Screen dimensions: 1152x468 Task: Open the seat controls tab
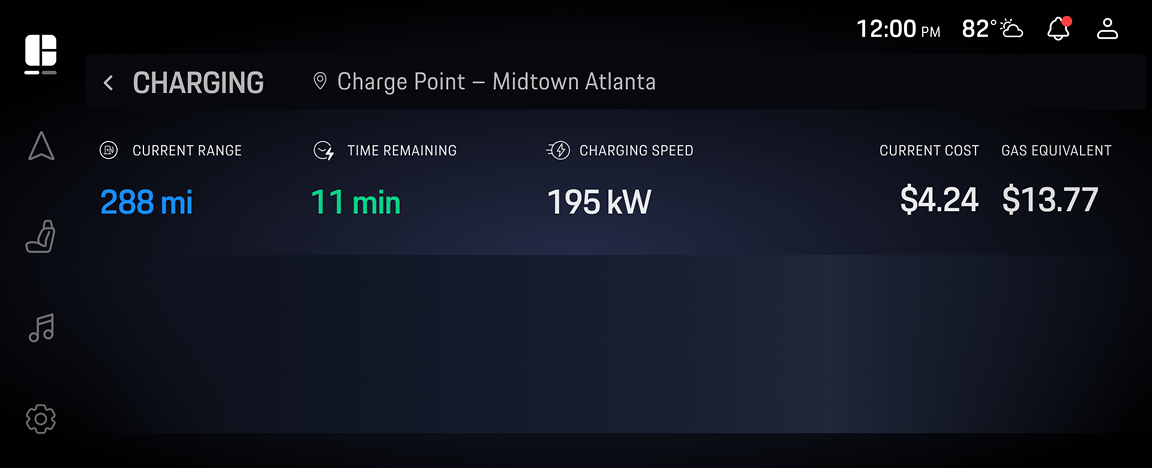[41, 237]
